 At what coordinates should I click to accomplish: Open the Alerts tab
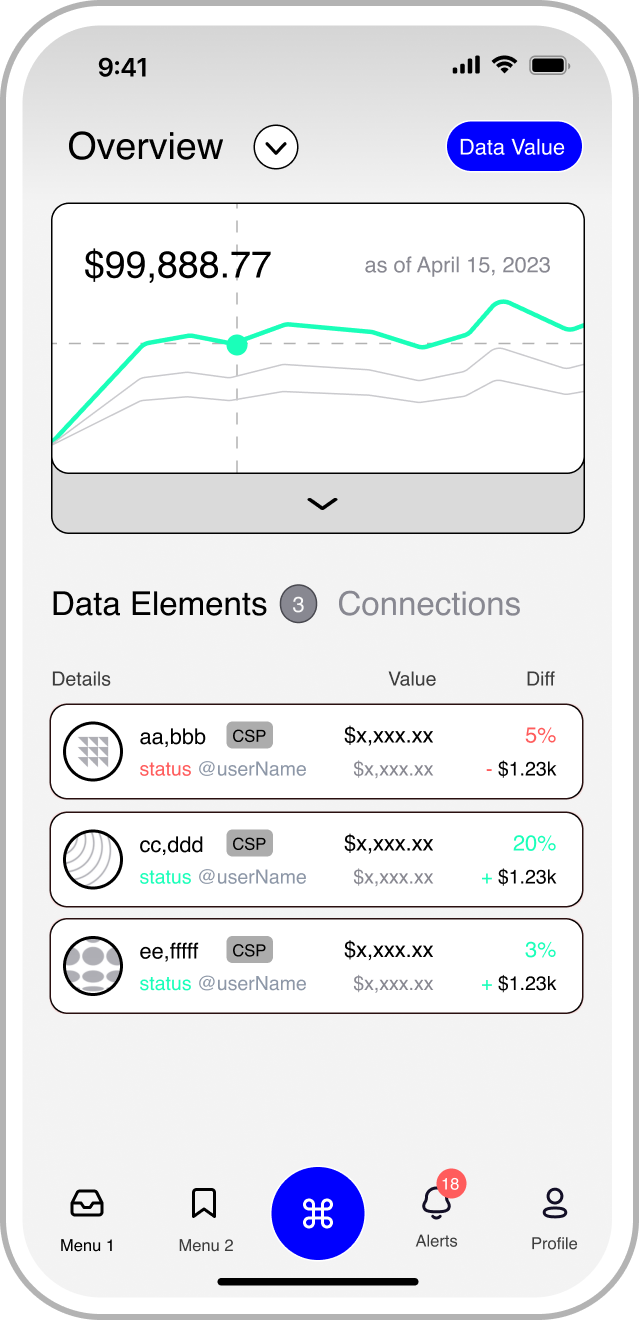click(437, 1215)
